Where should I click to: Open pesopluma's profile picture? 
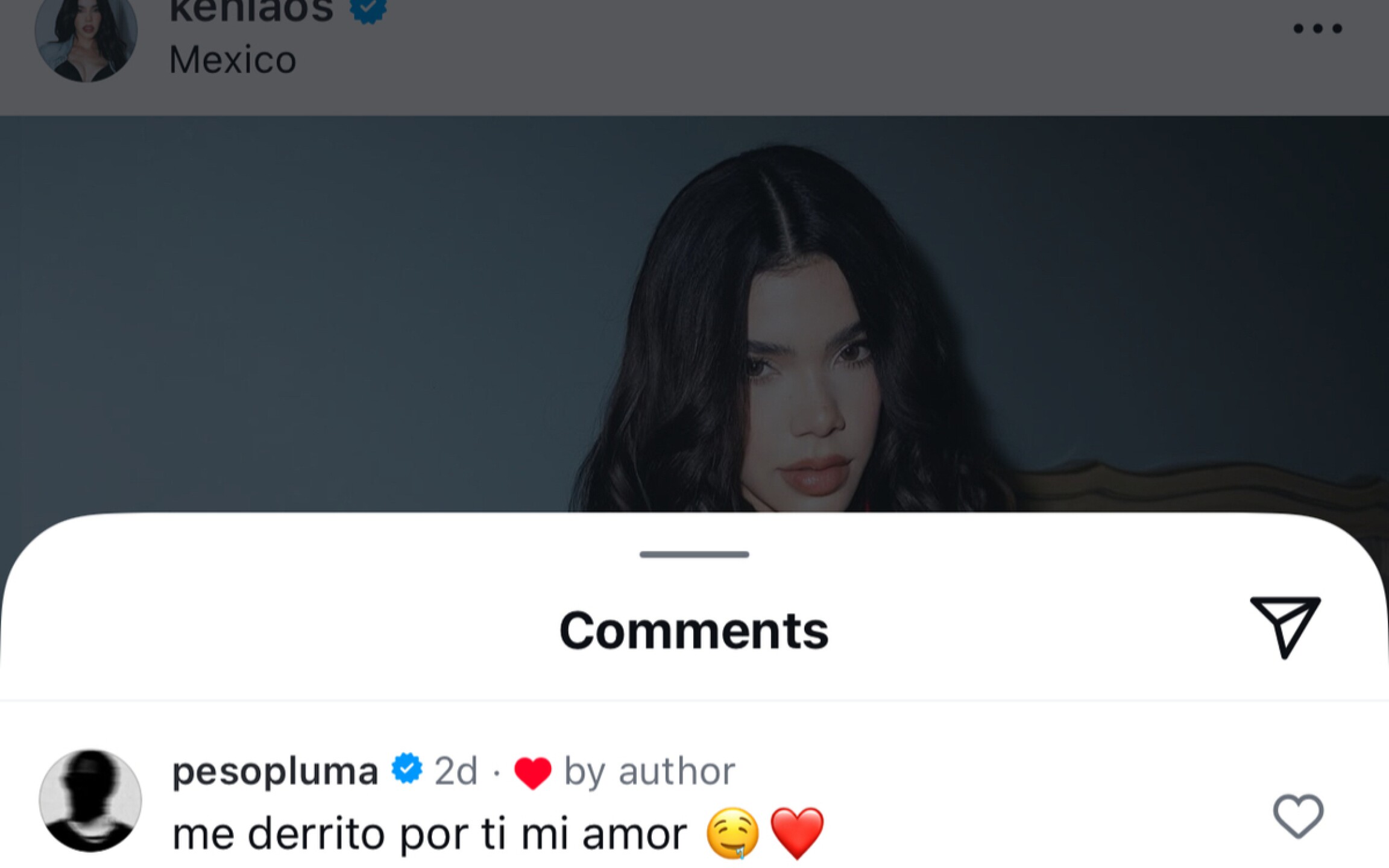[90, 800]
